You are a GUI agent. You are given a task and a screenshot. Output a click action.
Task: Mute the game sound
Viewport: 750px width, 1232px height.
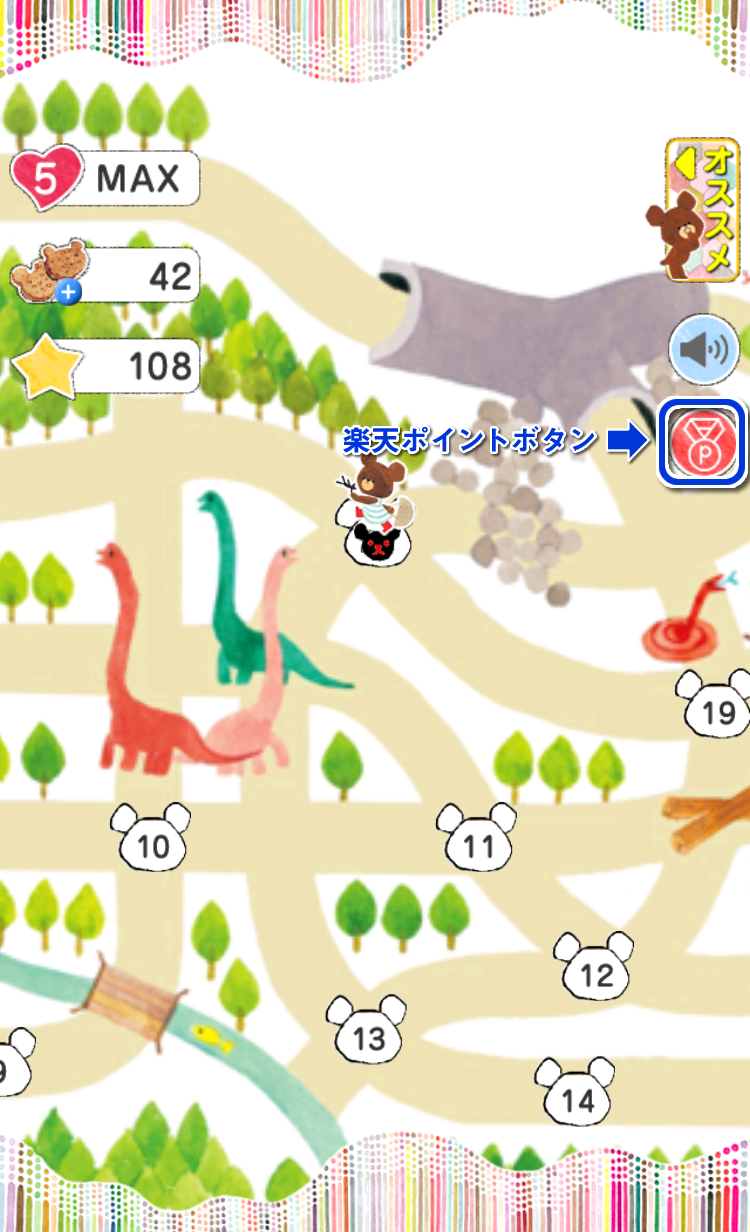click(x=704, y=350)
